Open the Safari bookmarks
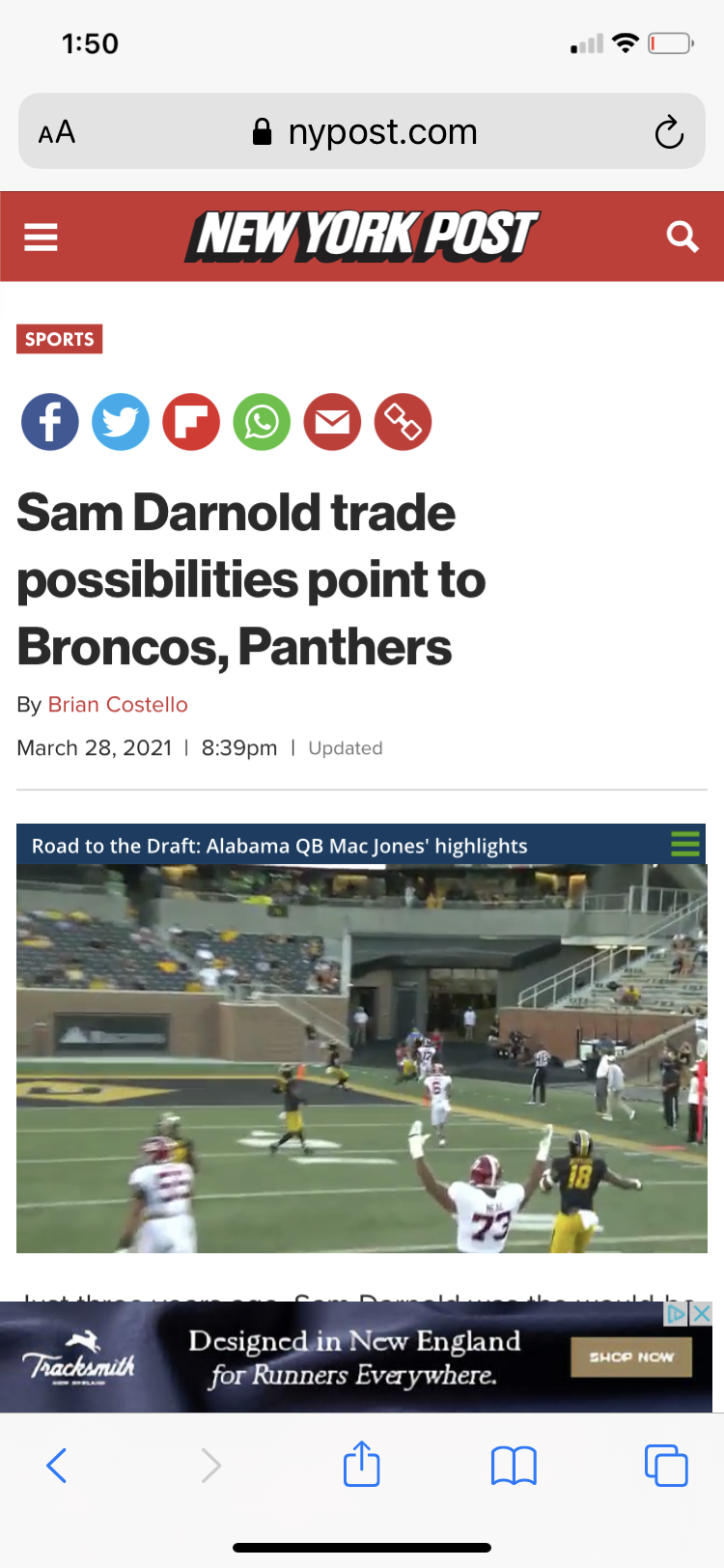 (x=514, y=1466)
